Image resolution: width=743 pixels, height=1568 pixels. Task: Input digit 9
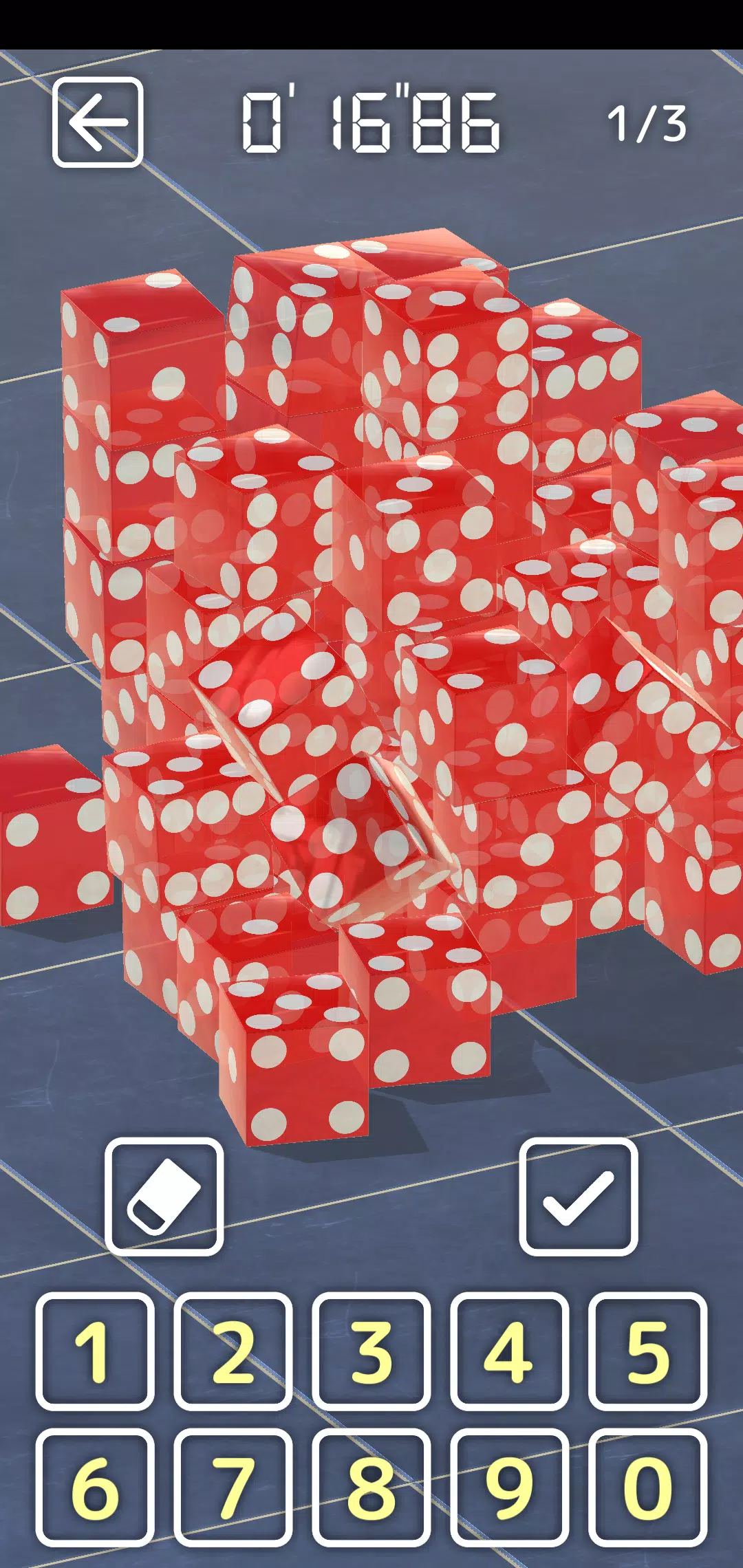click(x=509, y=1488)
